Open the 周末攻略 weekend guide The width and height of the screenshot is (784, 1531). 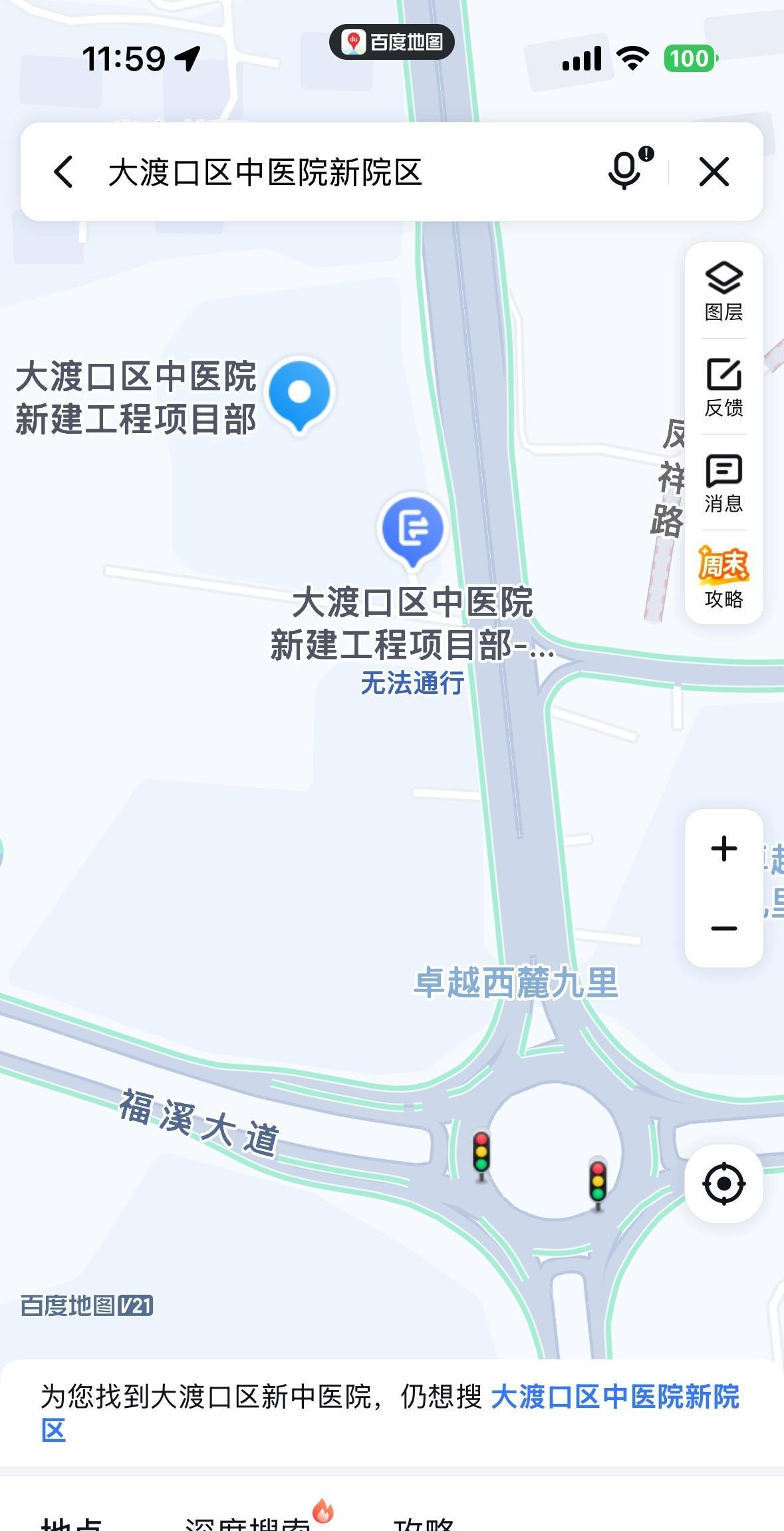click(723, 578)
